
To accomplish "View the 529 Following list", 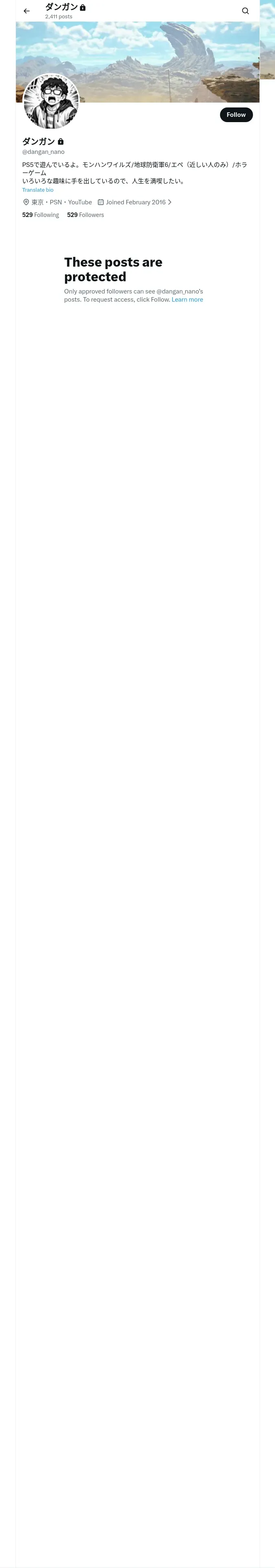I will (41, 215).
